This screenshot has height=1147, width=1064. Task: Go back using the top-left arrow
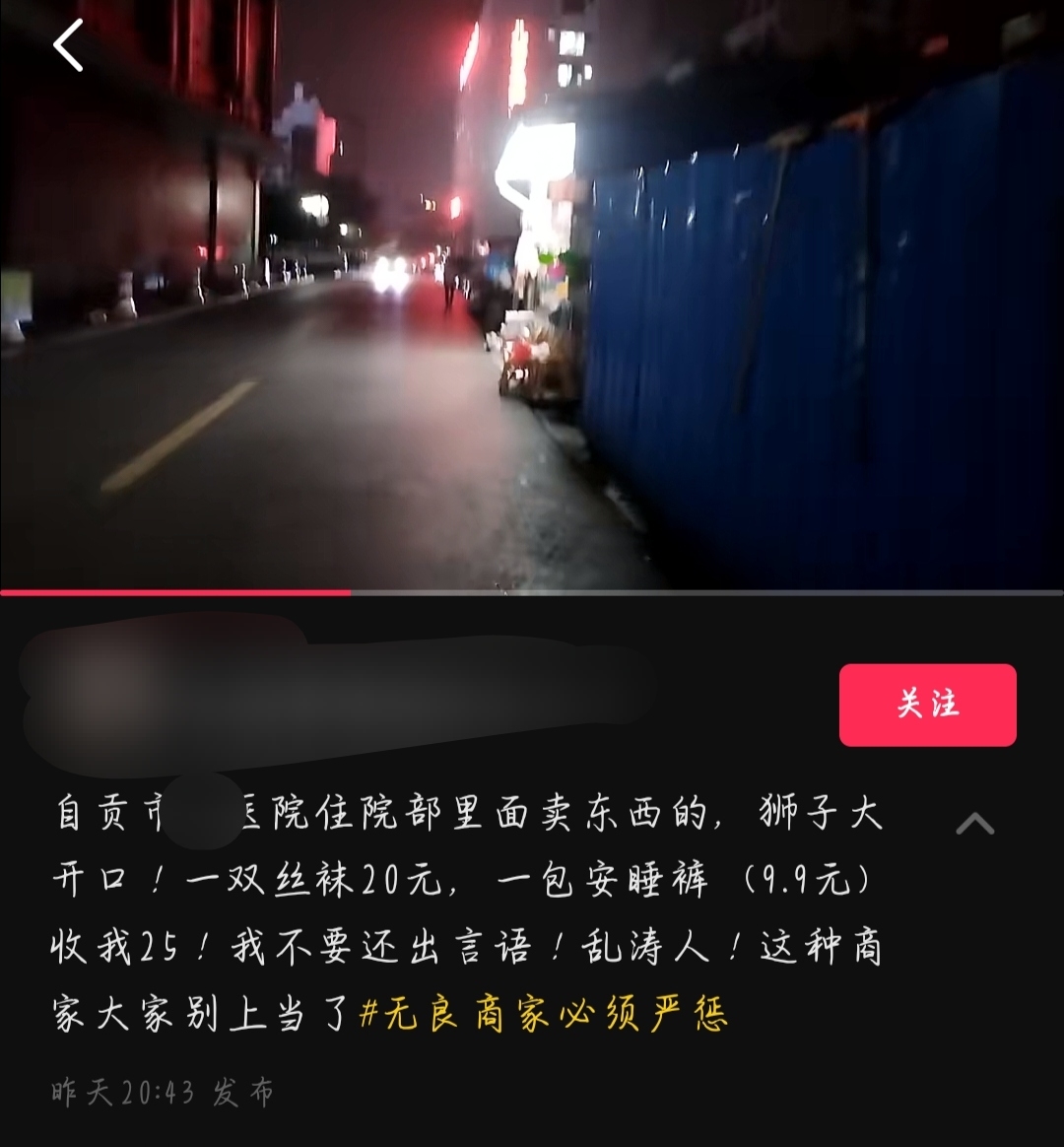tap(68, 46)
